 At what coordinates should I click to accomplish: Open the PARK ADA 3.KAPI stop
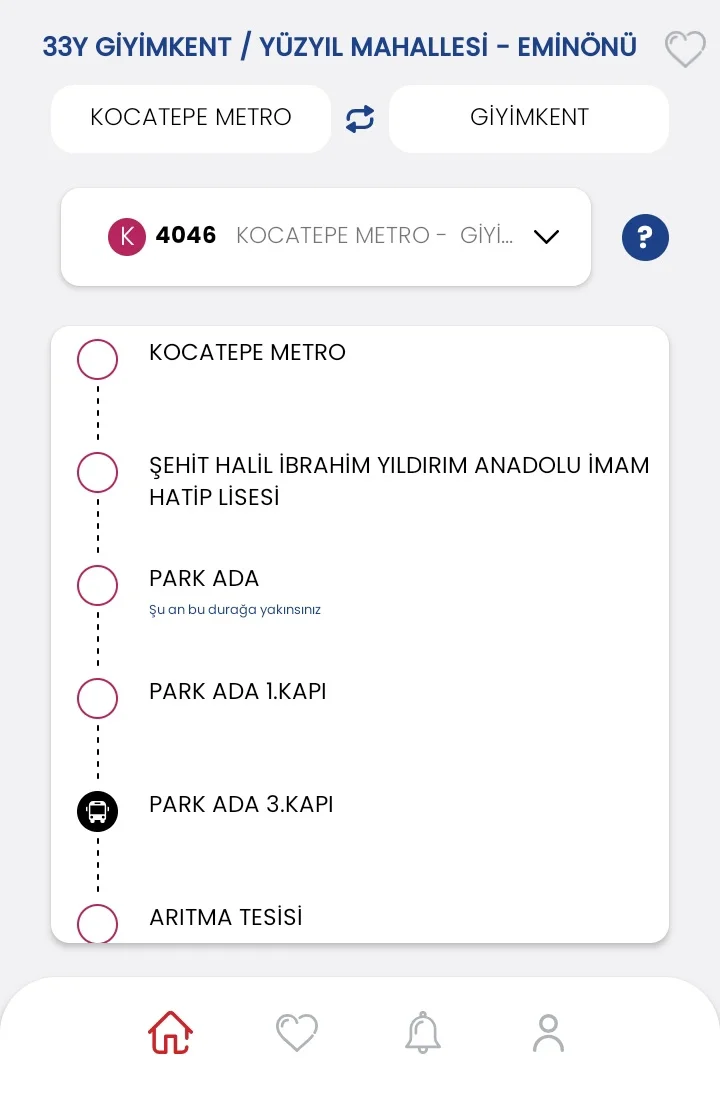point(241,805)
